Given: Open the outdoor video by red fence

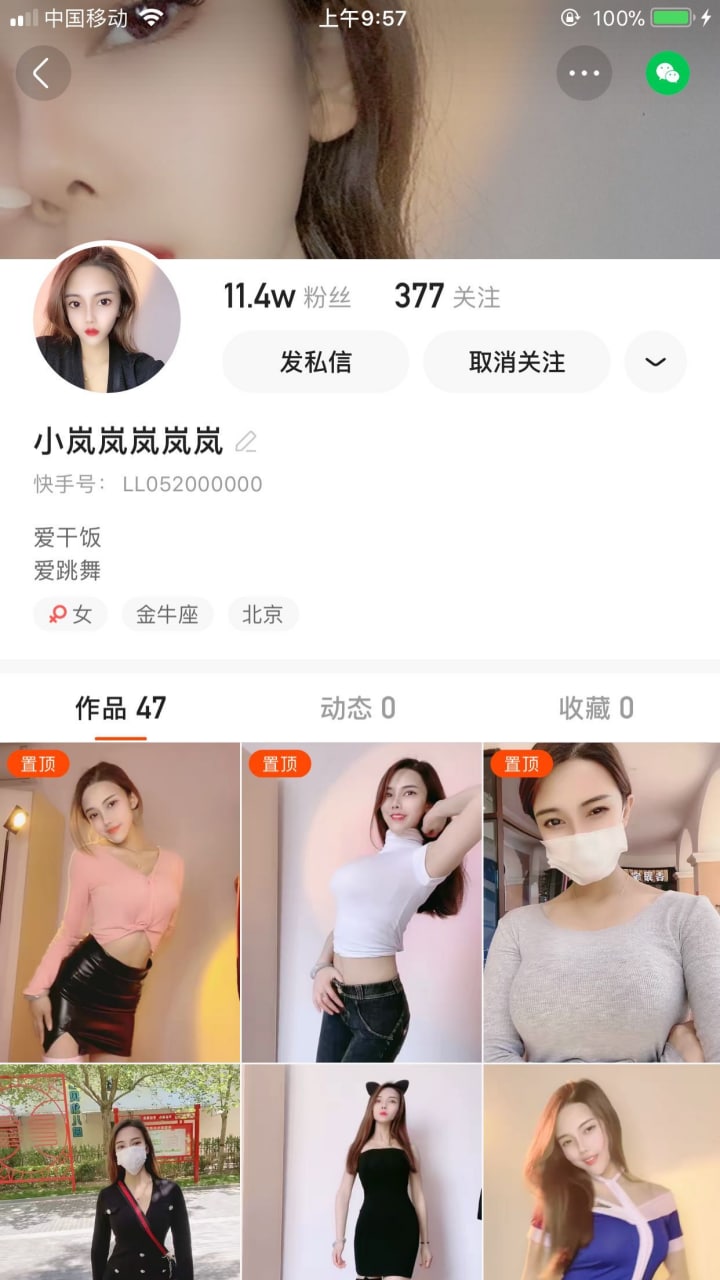Looking at the screenshot, I should [120, 1172].
